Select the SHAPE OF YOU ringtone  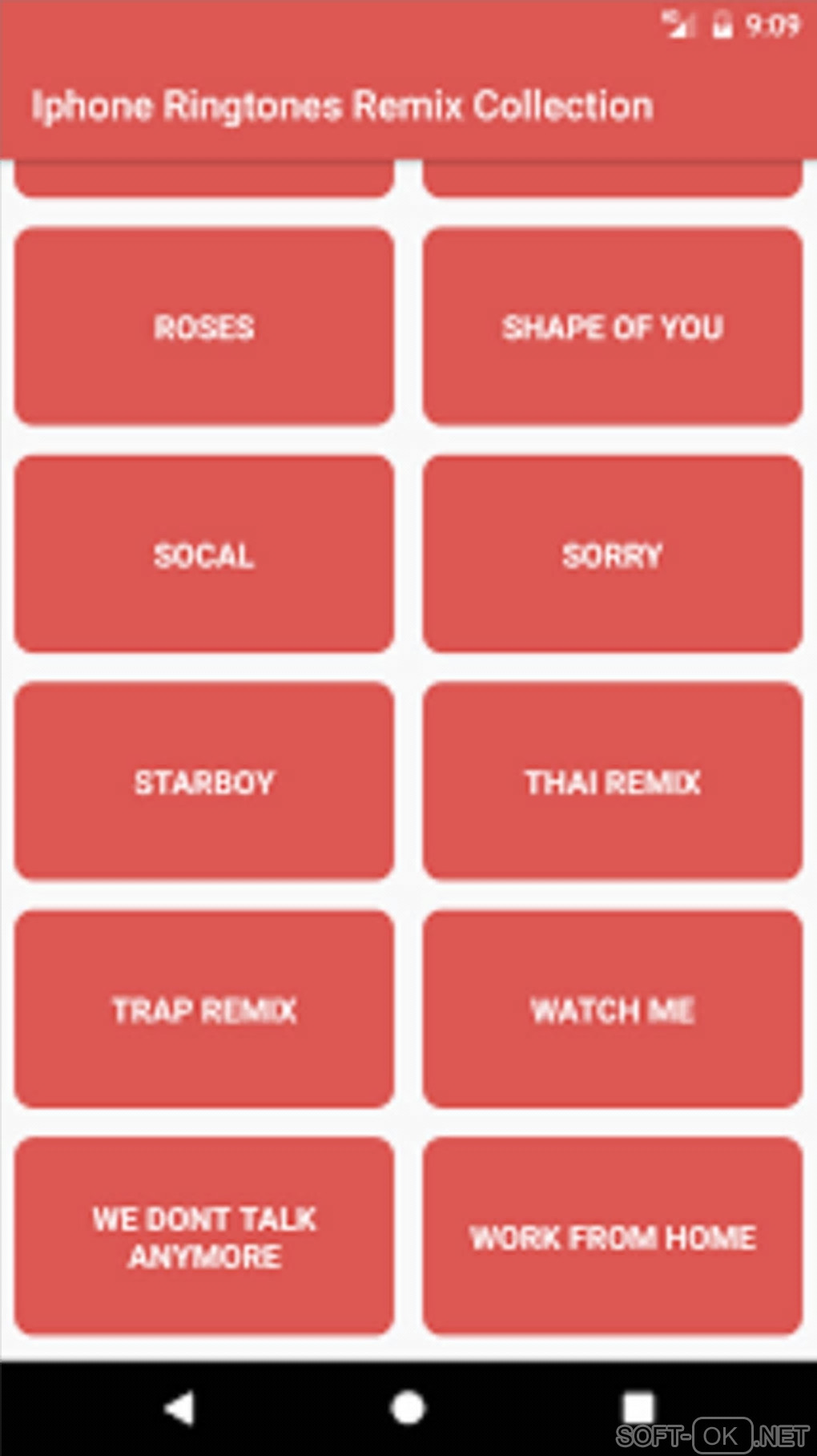(x=613, y=327)
